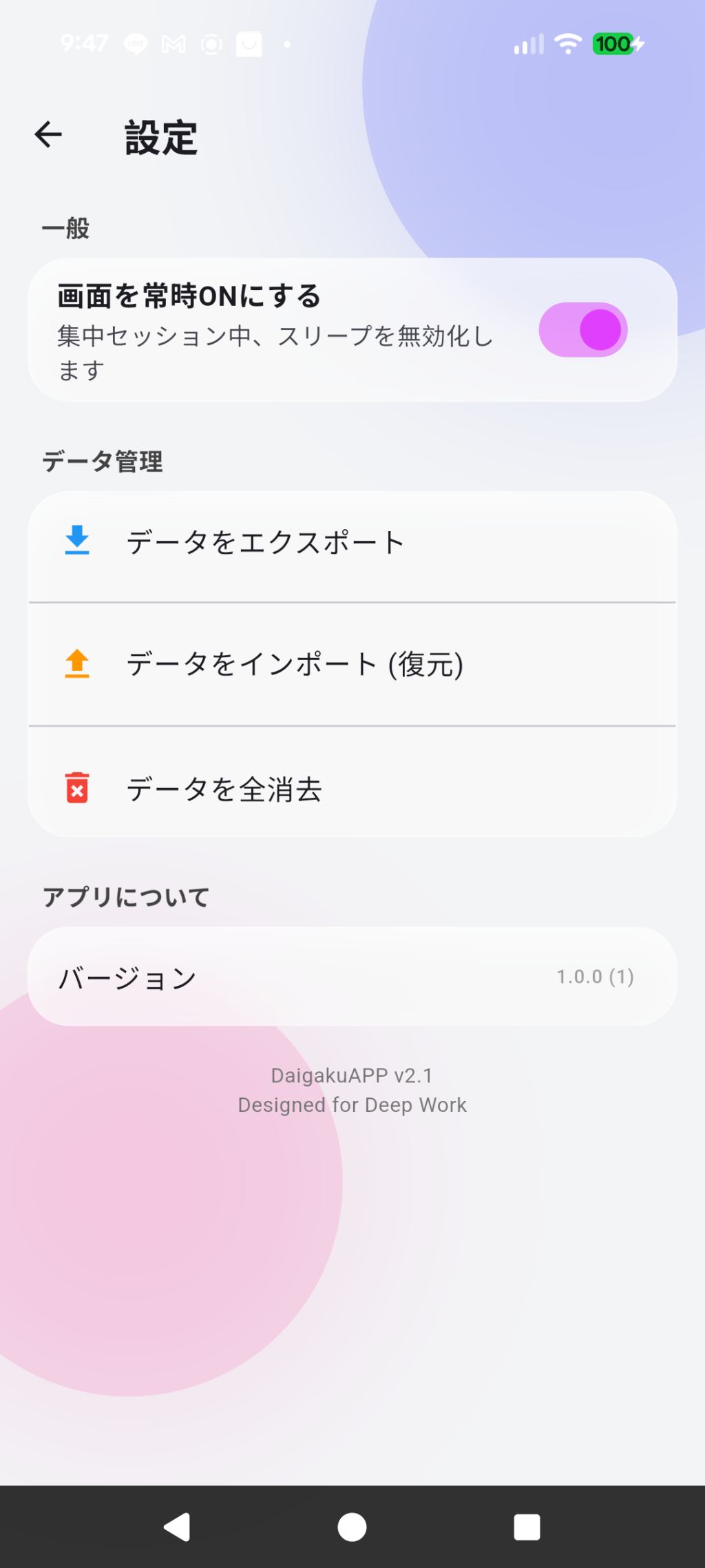Tap the recent apps square button
Viewport: 705px width, 1568px height.
[527, 1527]
